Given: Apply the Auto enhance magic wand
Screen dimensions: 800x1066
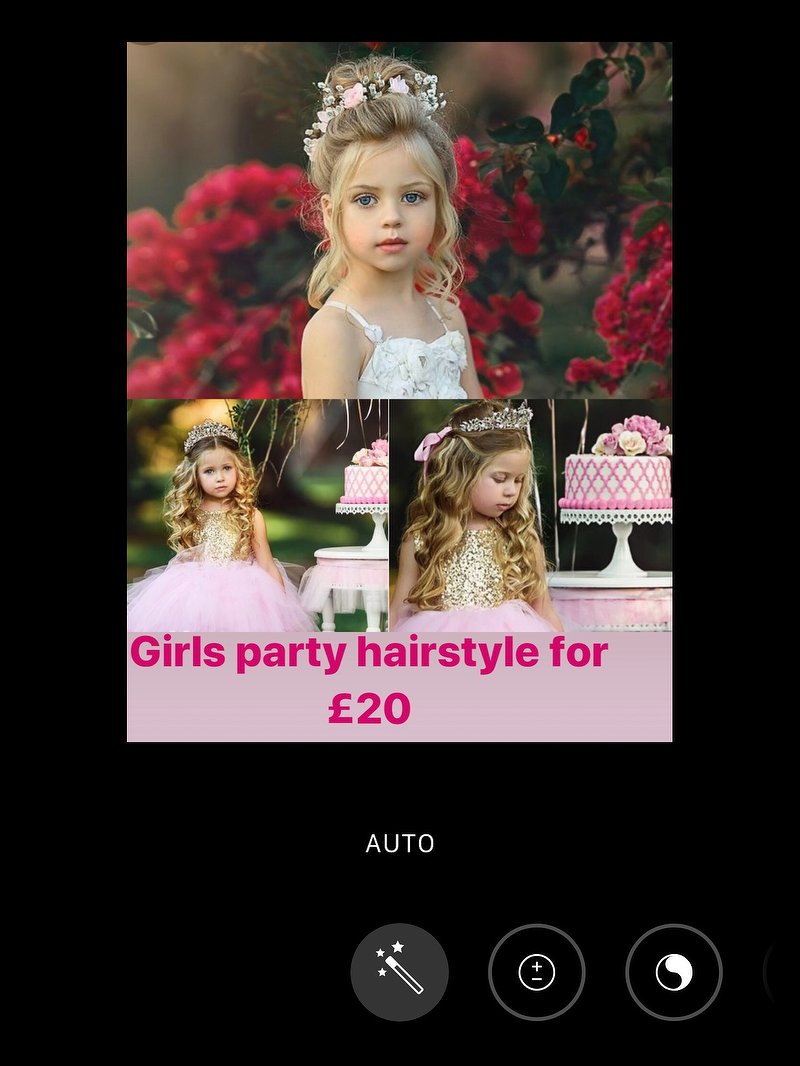Looking at the screenshot, I should [400, 972].
